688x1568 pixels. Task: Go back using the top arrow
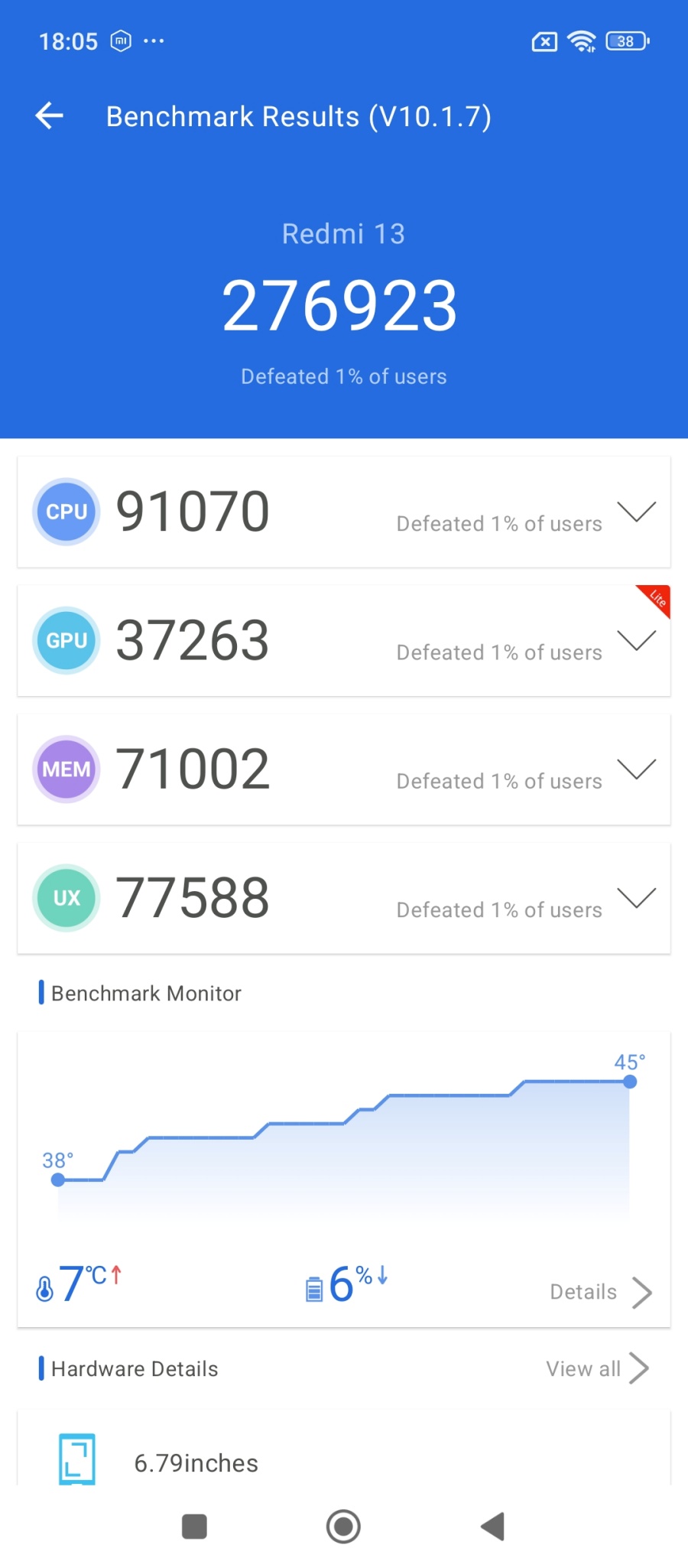50,116
